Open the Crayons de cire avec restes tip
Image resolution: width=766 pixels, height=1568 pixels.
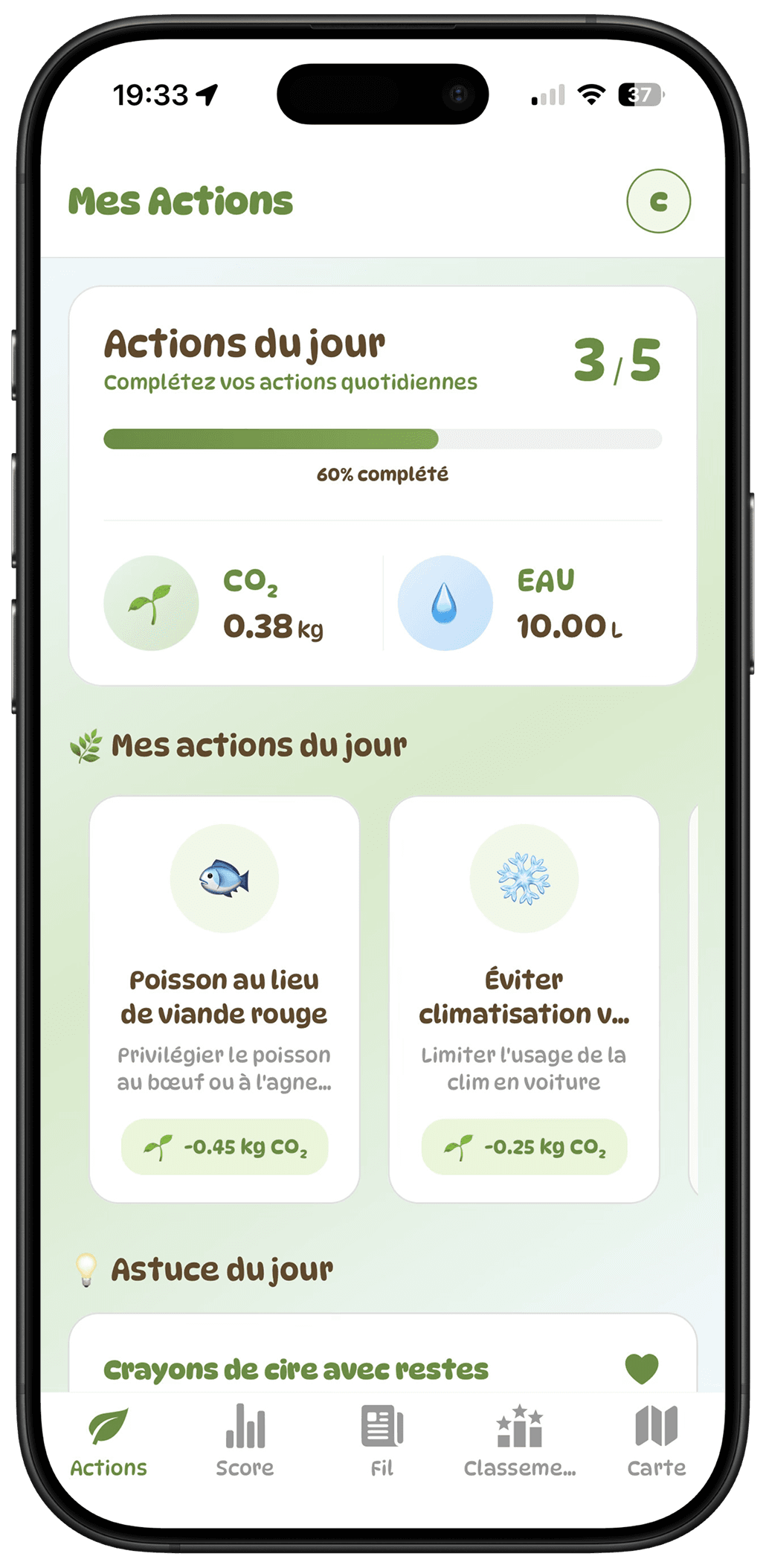[x=297, y=1366]
